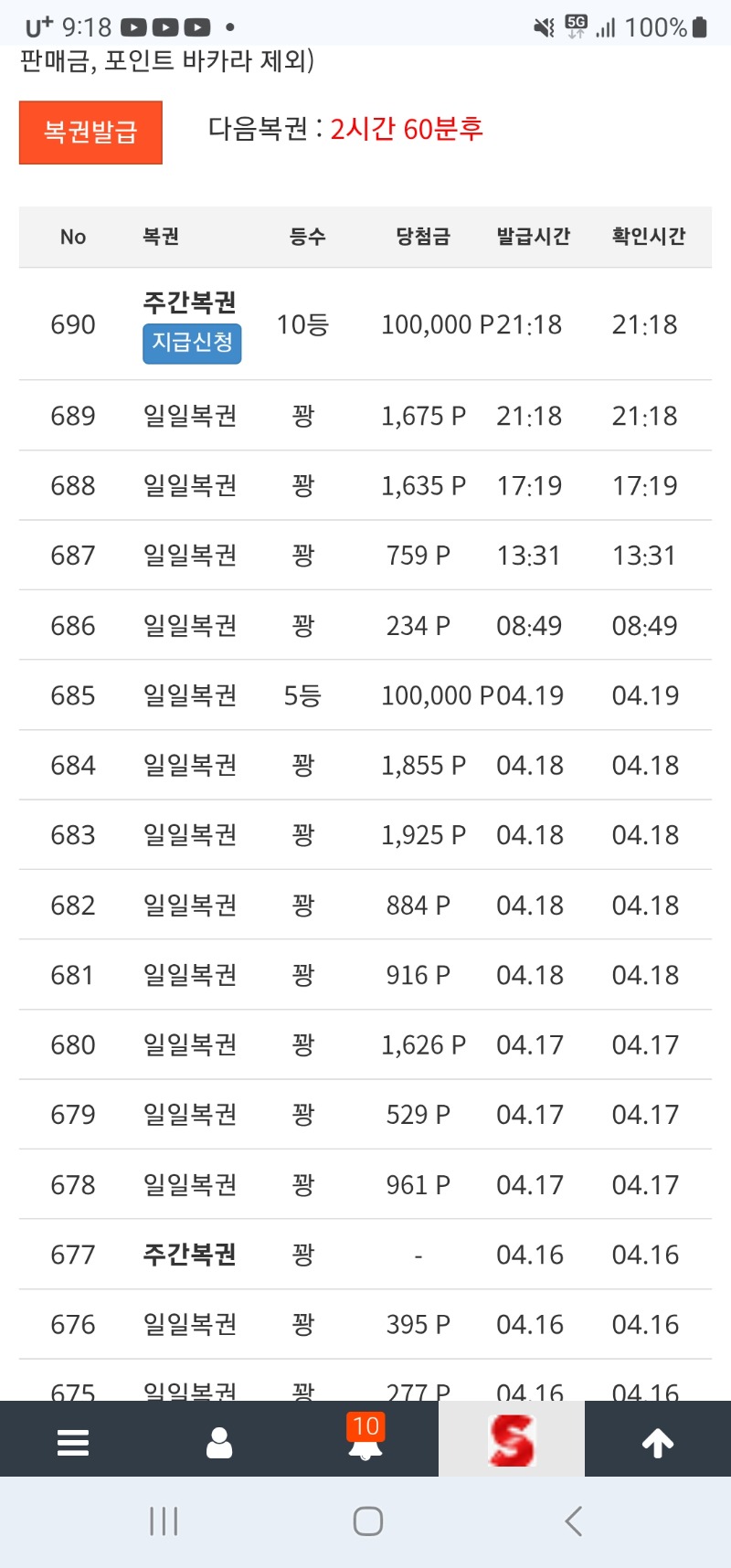Image resolution: width=731 pixels, height=1568 pixels.
Task: Jump to top with the up arrow
Action: coord(658,1442)
